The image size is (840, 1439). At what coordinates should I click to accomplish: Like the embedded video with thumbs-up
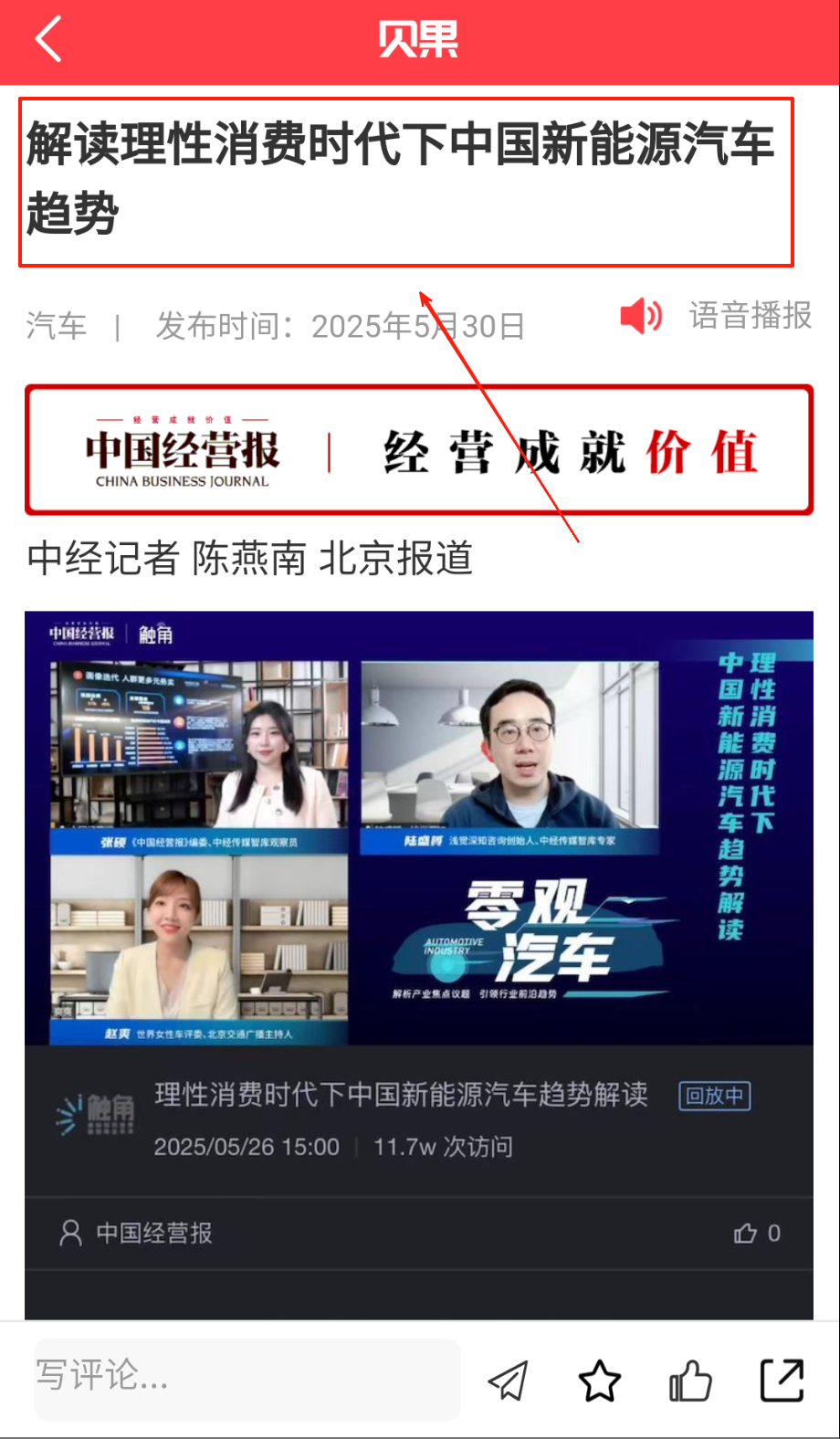(x=746, y=1234)
